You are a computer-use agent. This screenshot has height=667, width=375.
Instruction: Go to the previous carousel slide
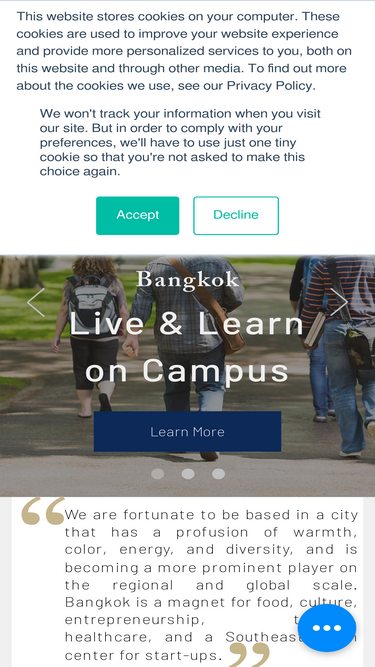point(36,302)
